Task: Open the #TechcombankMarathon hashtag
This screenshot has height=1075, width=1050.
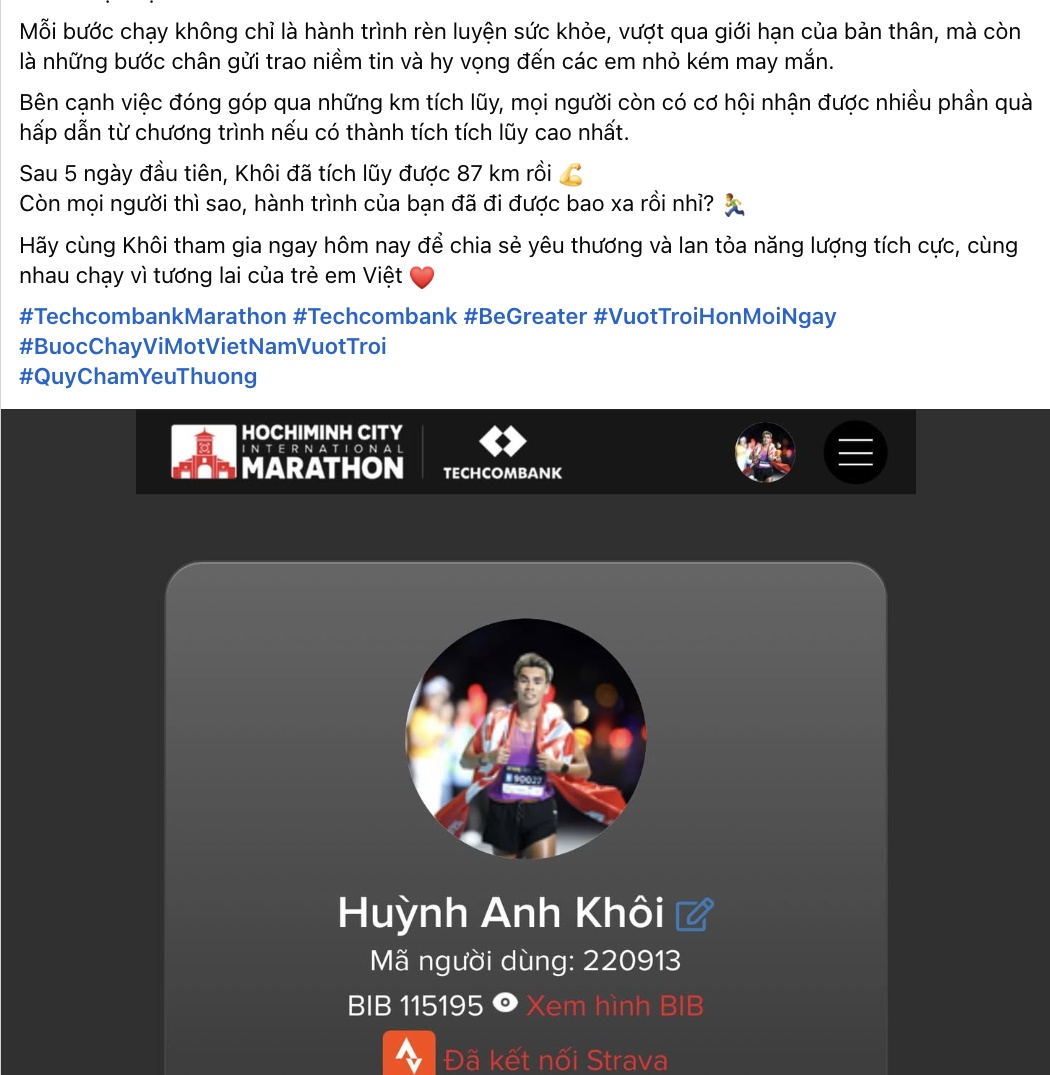Action: [153, 317]
